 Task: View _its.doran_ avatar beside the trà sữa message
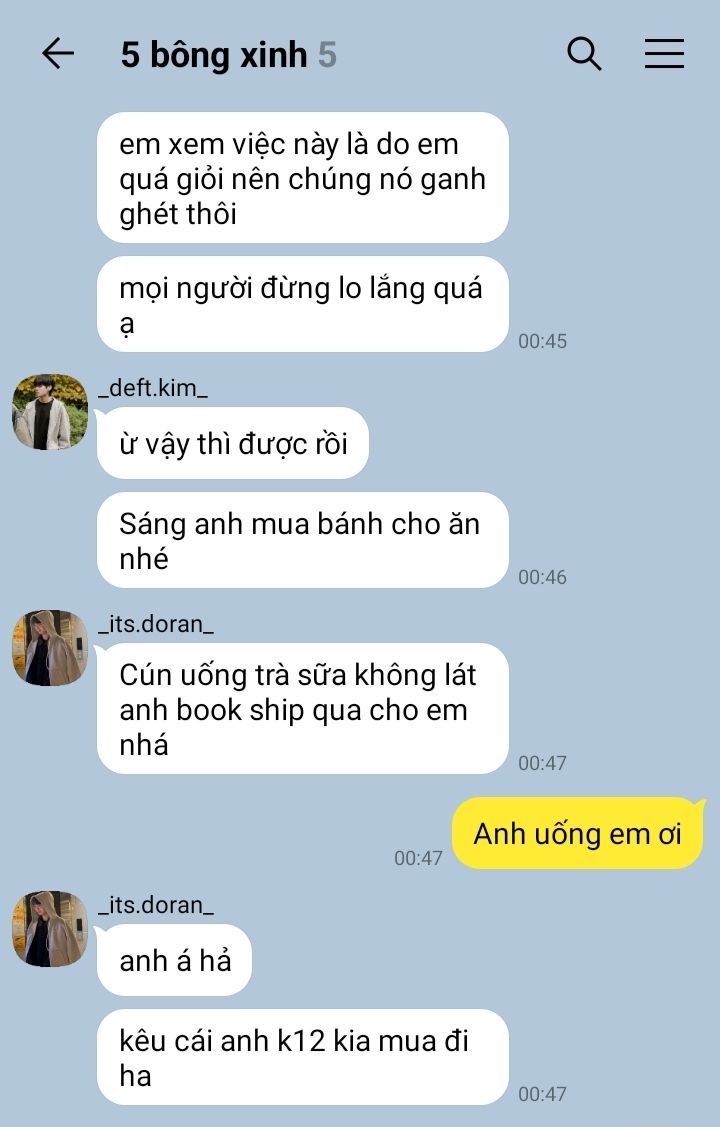click(50, 648)
